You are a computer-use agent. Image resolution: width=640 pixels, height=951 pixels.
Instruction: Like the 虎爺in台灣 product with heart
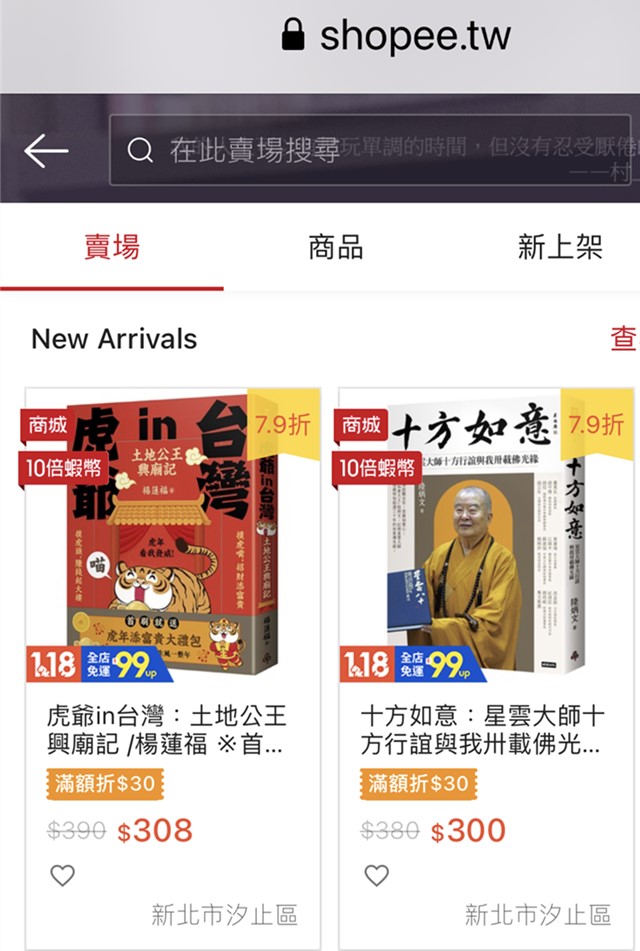click(x=63, y=876)
